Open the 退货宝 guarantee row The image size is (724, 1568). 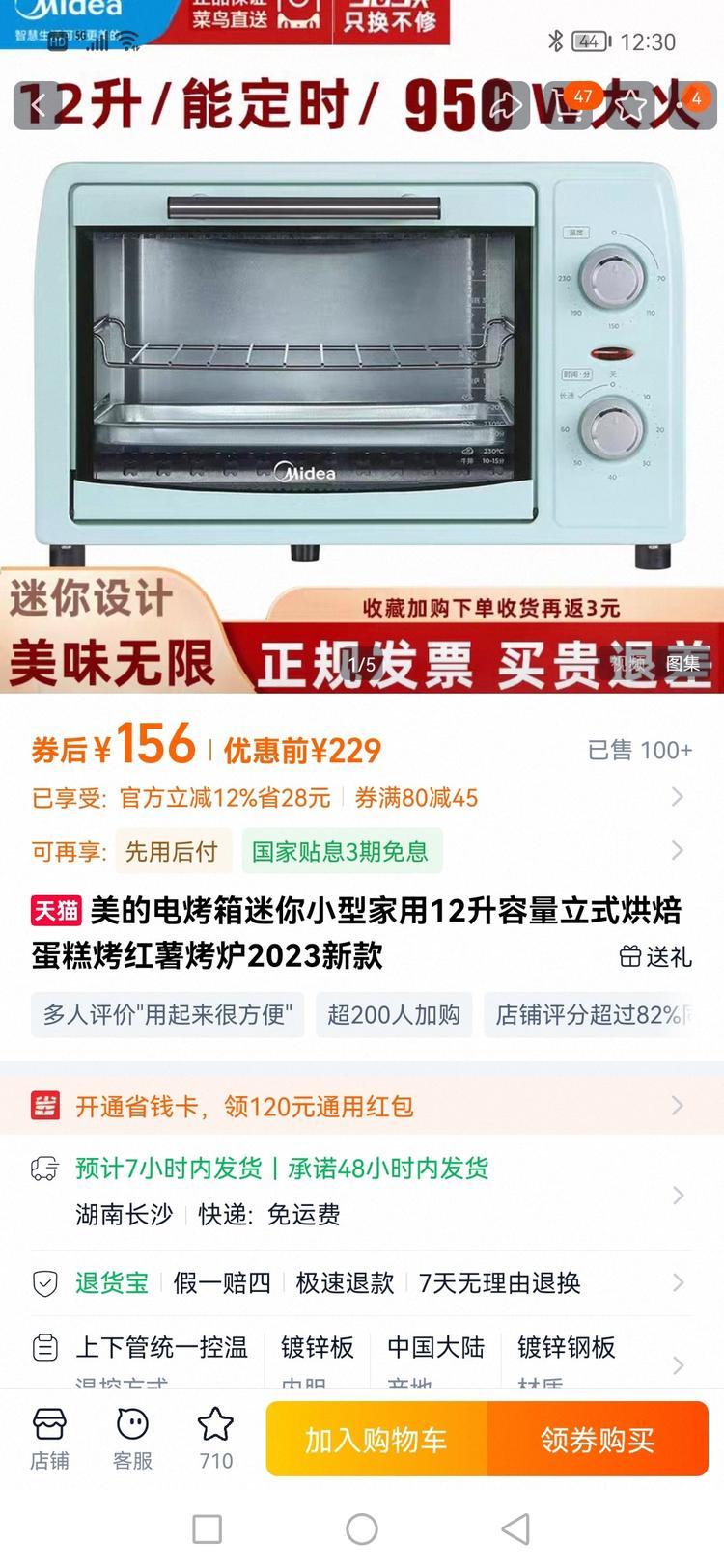362,1282
